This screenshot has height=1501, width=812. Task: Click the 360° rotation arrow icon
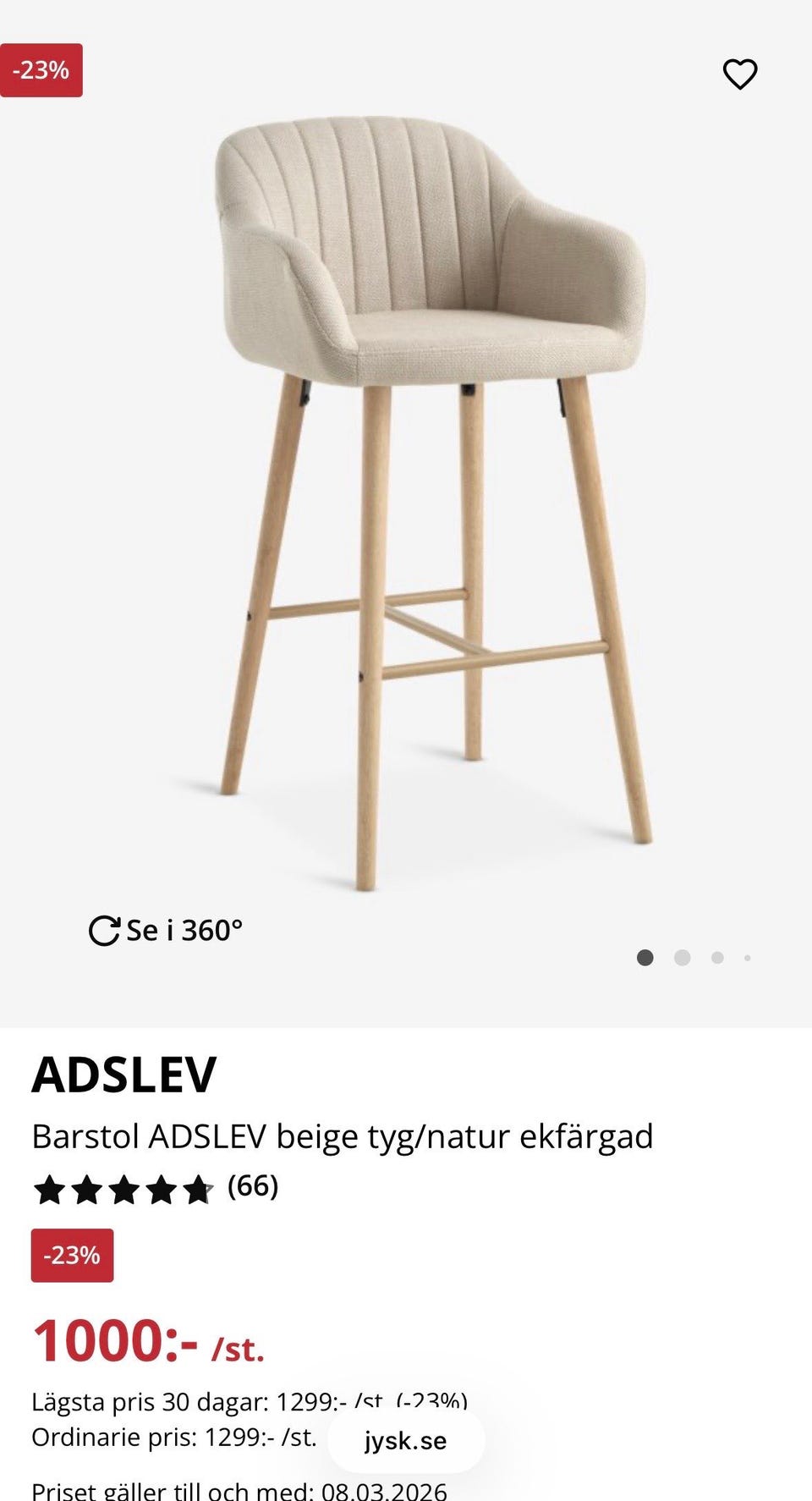click(104, 931)
